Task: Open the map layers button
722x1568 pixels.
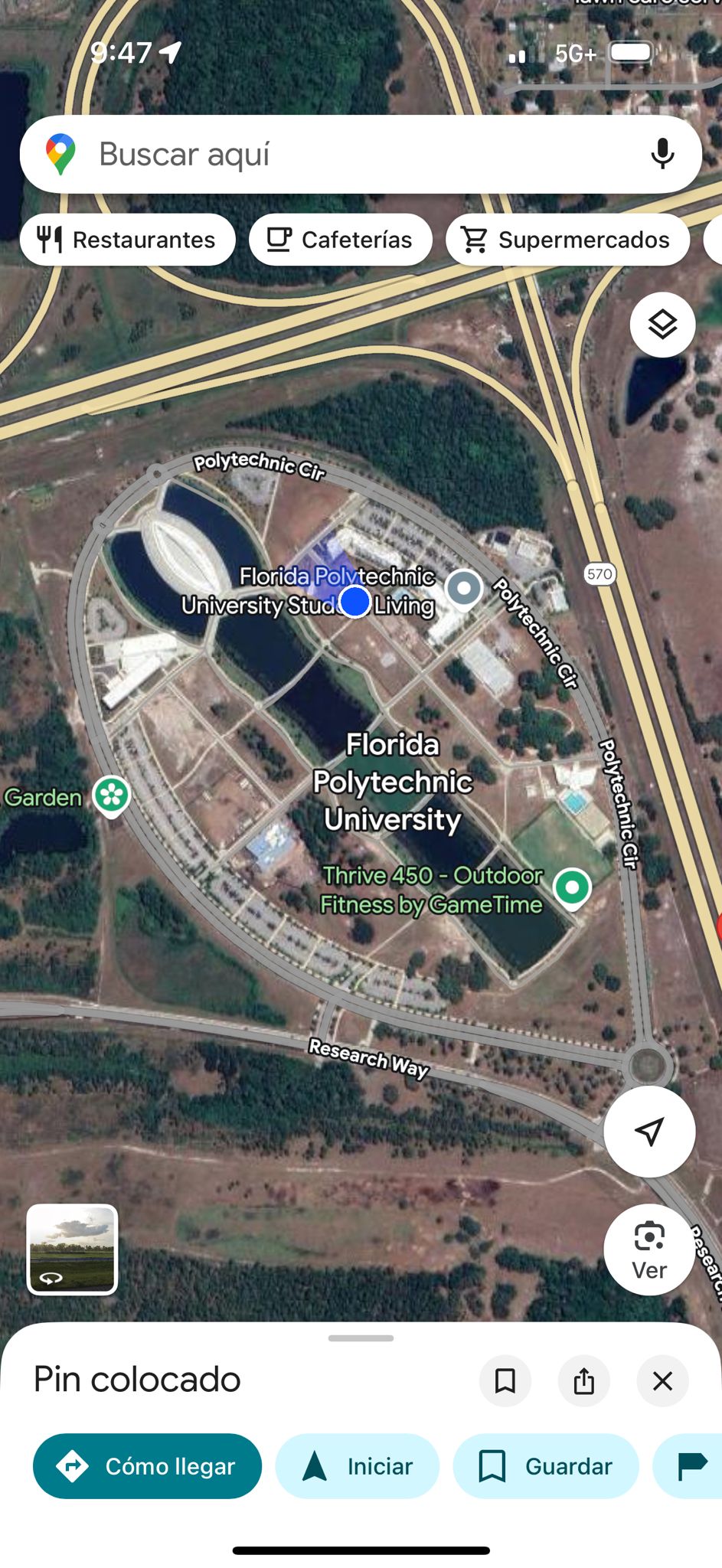Action: pos(662,325)
